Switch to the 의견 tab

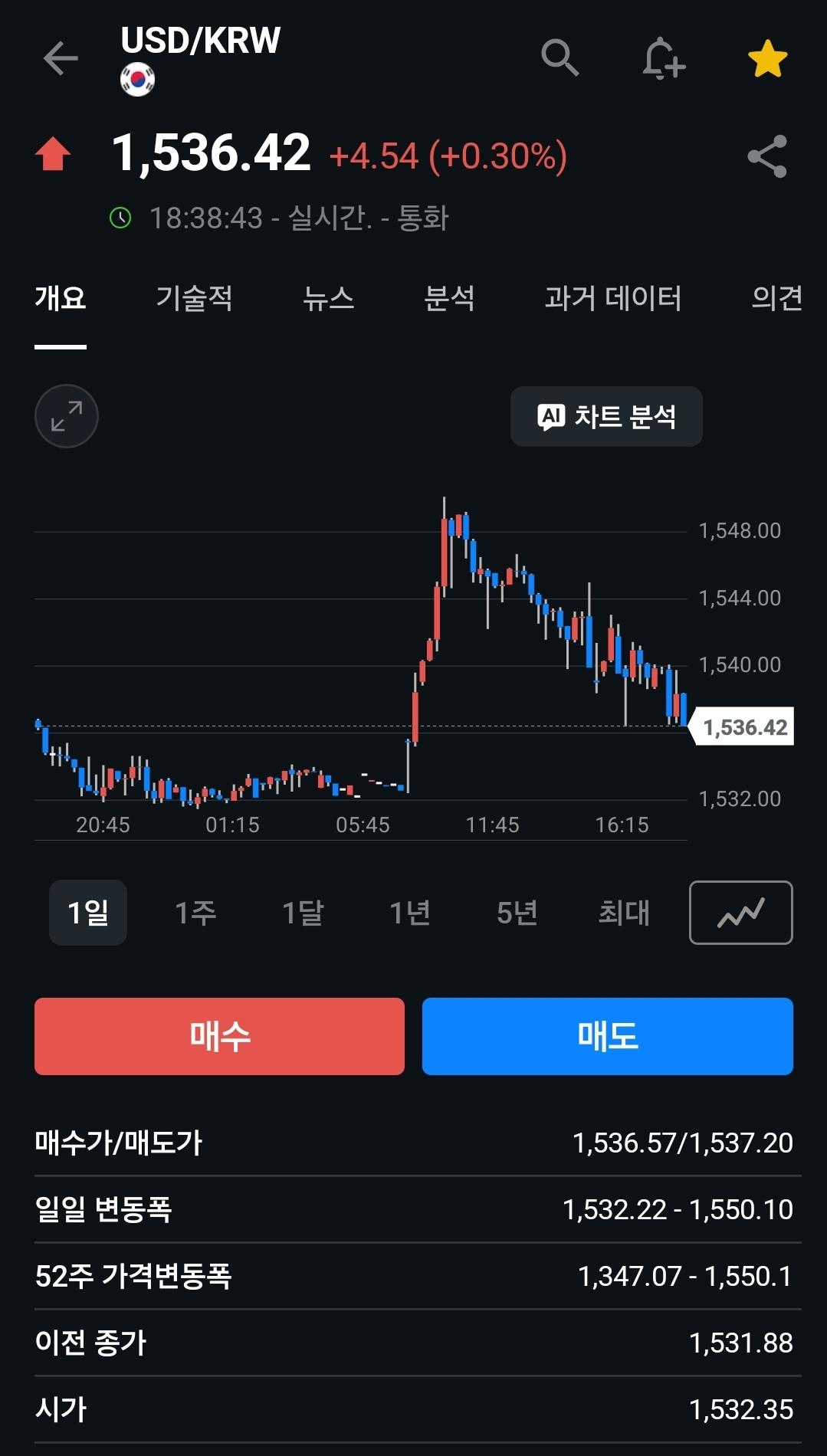(x=776, y=298)
